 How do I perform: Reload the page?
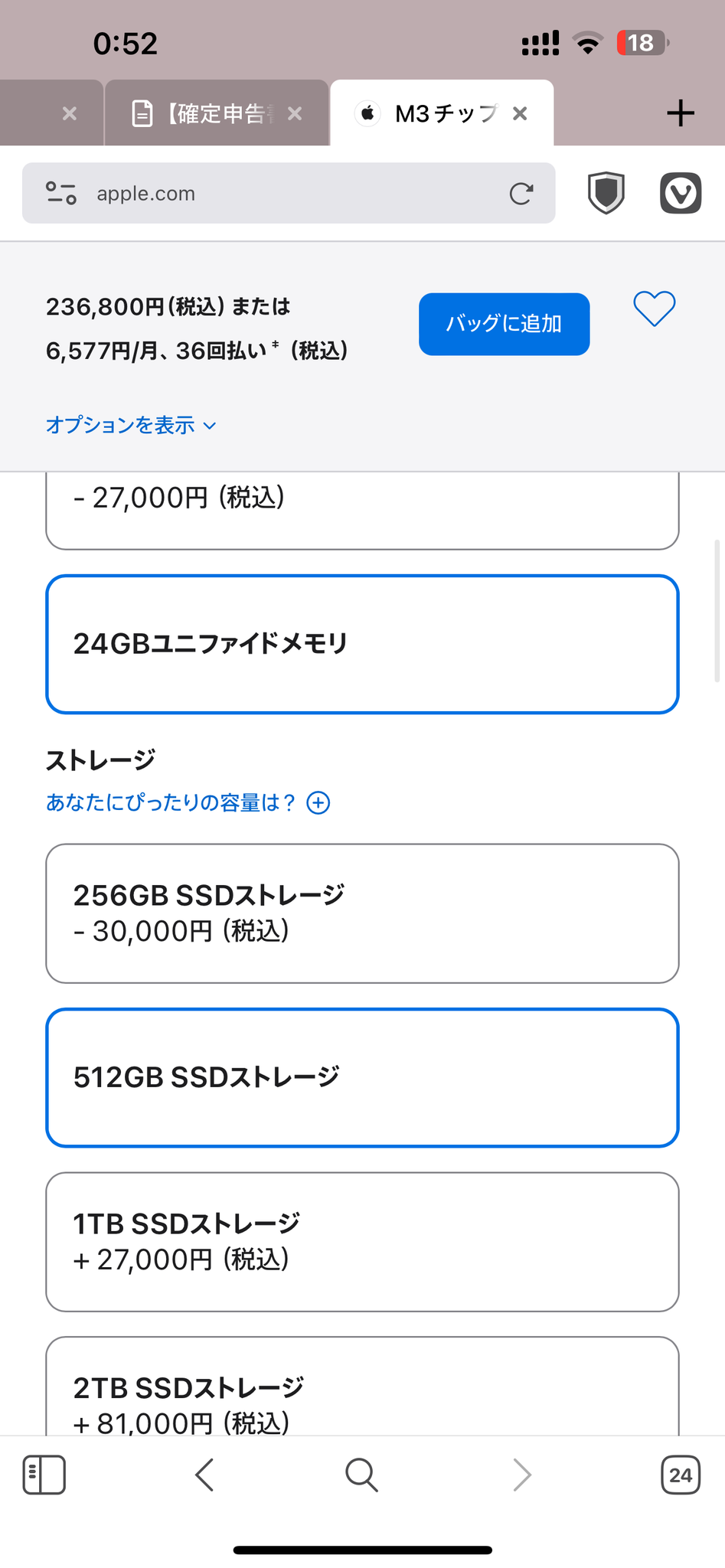pos(521,194)
